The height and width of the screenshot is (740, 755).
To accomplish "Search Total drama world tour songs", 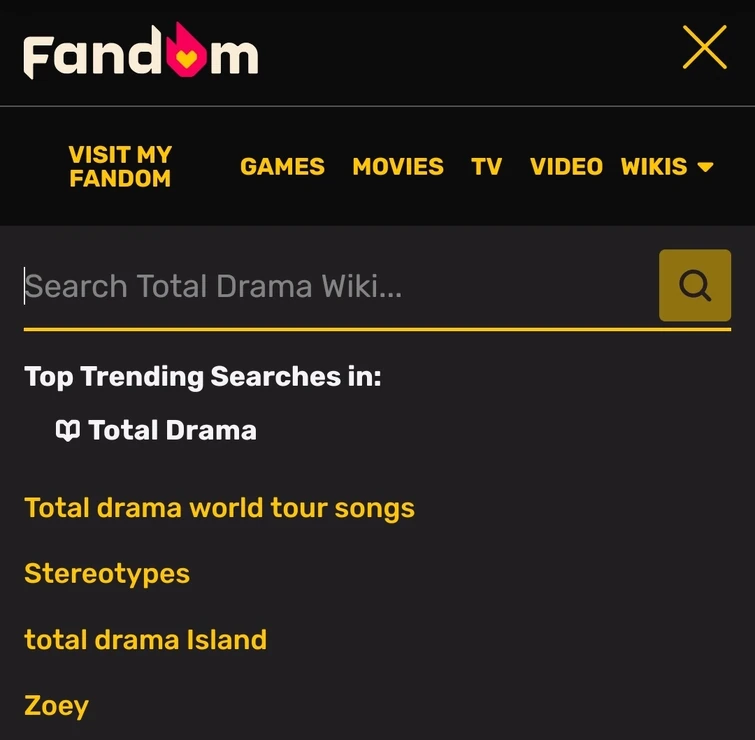I will [219, 508].
